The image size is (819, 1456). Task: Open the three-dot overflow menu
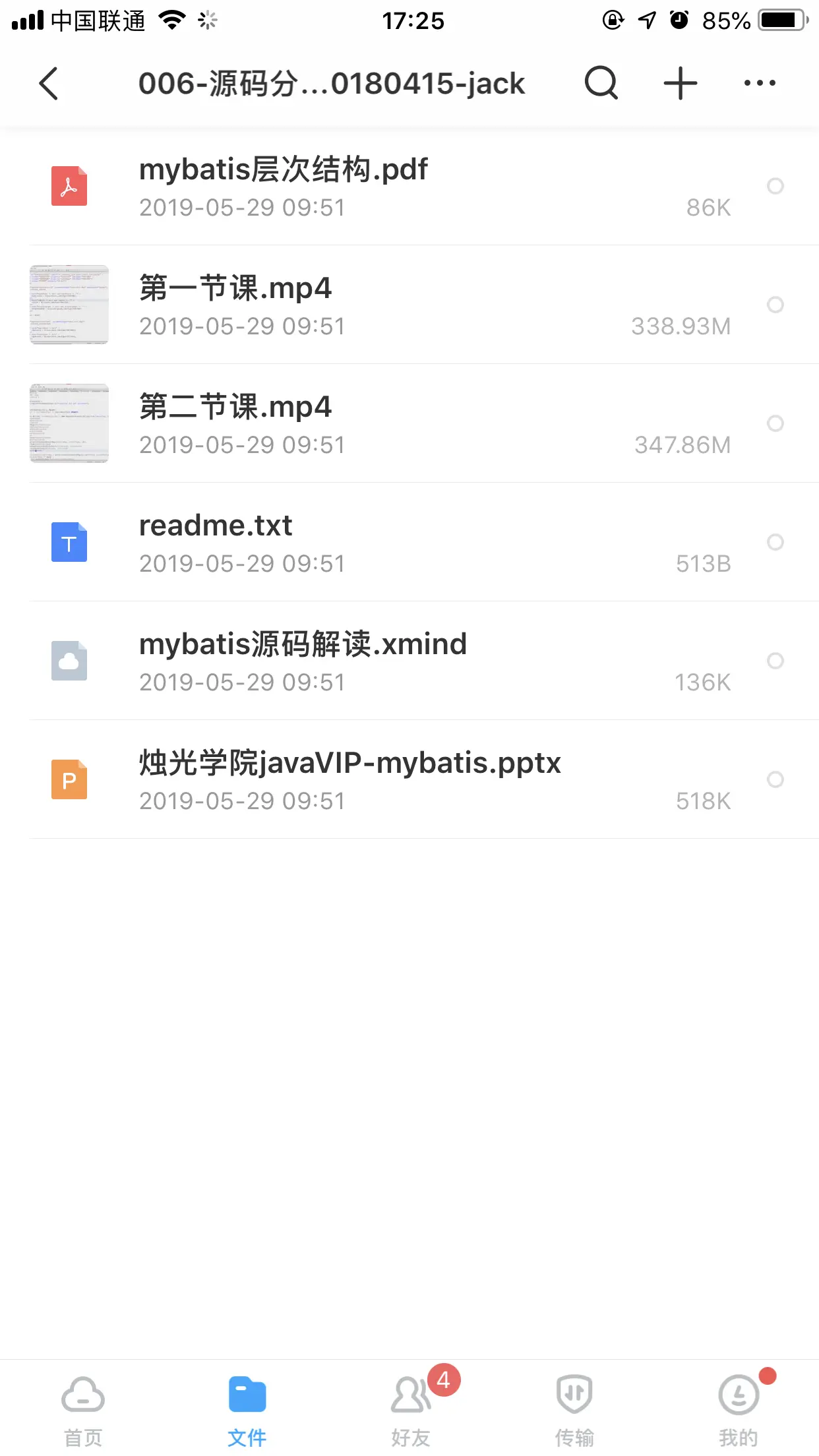click(759, 84)
